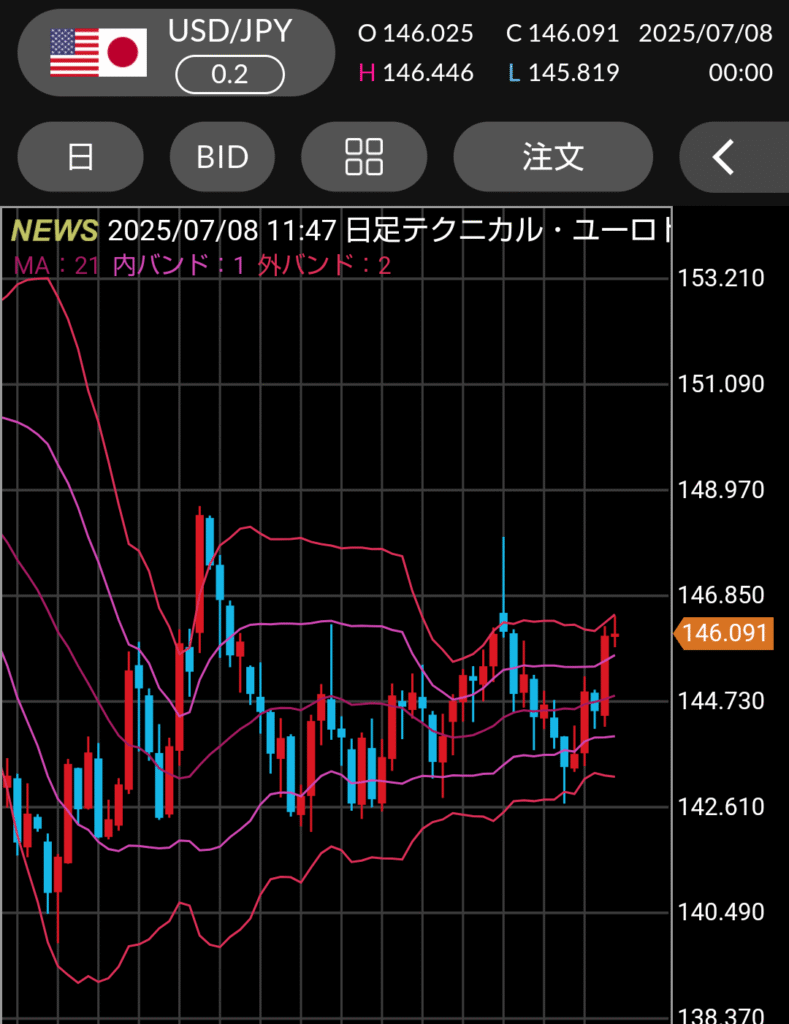789x1024 pixels.
Task: Switch the BID price type
Action: coord(221,157)
